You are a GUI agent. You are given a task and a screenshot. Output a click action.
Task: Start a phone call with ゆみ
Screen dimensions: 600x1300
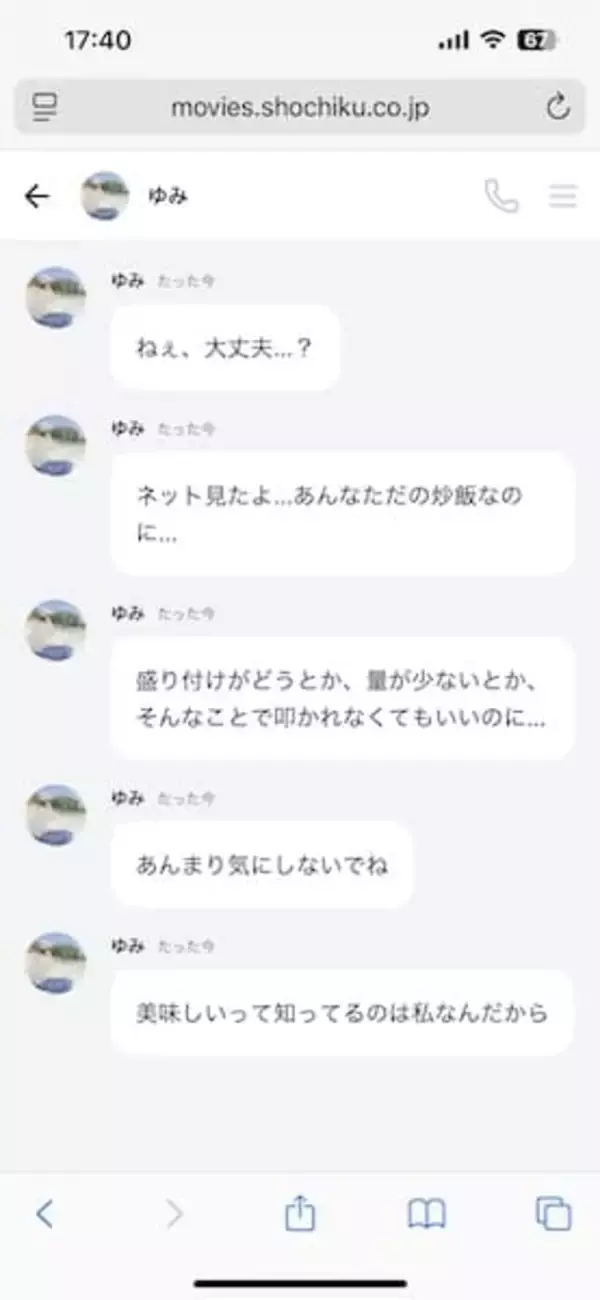pos(501,196)
